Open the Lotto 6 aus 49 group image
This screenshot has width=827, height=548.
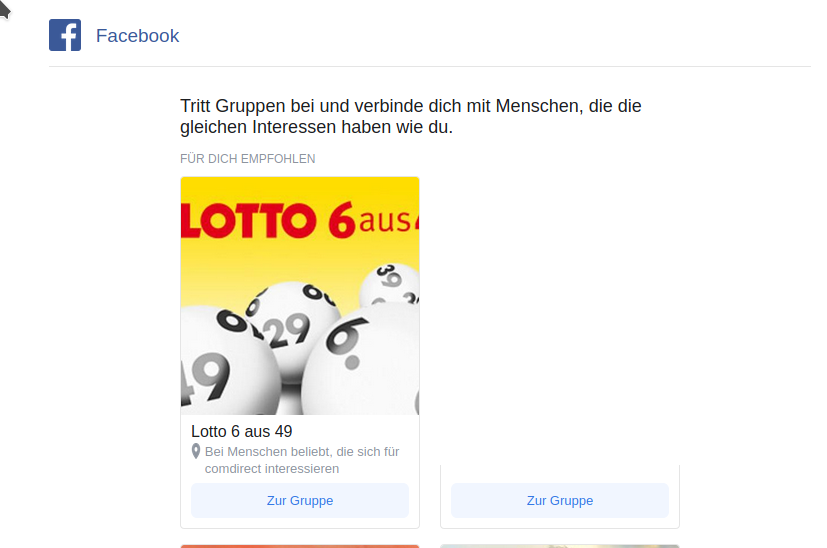point(300,296)
